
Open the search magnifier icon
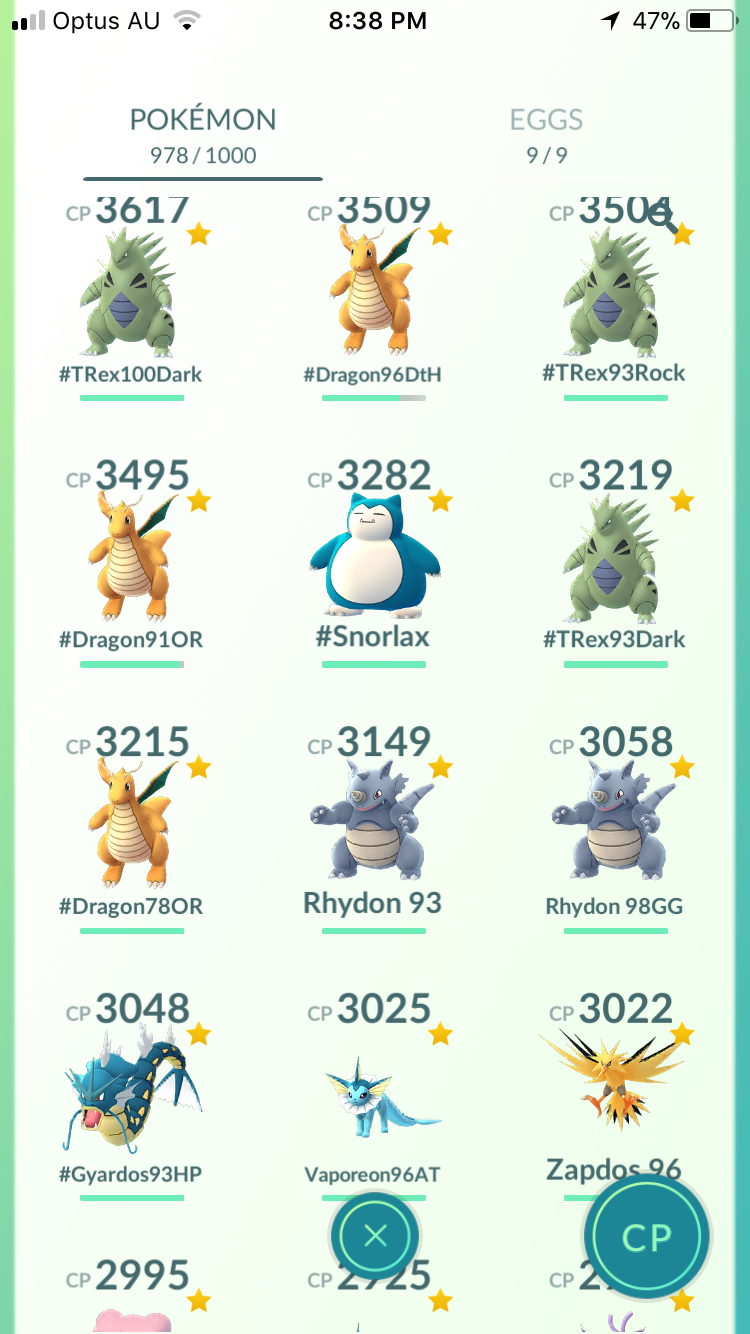(x=662, y=215)
